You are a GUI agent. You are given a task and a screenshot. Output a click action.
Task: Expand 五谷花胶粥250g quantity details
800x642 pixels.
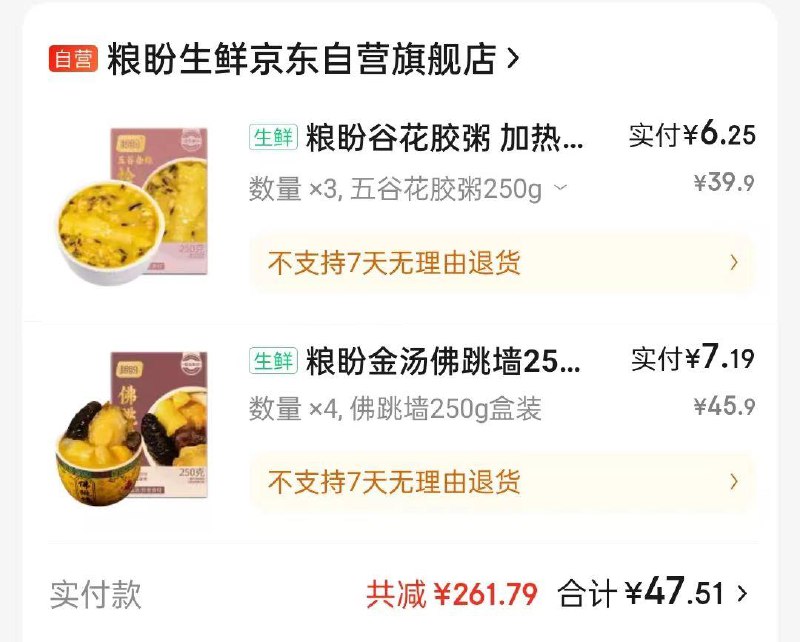tap(561, 188)
